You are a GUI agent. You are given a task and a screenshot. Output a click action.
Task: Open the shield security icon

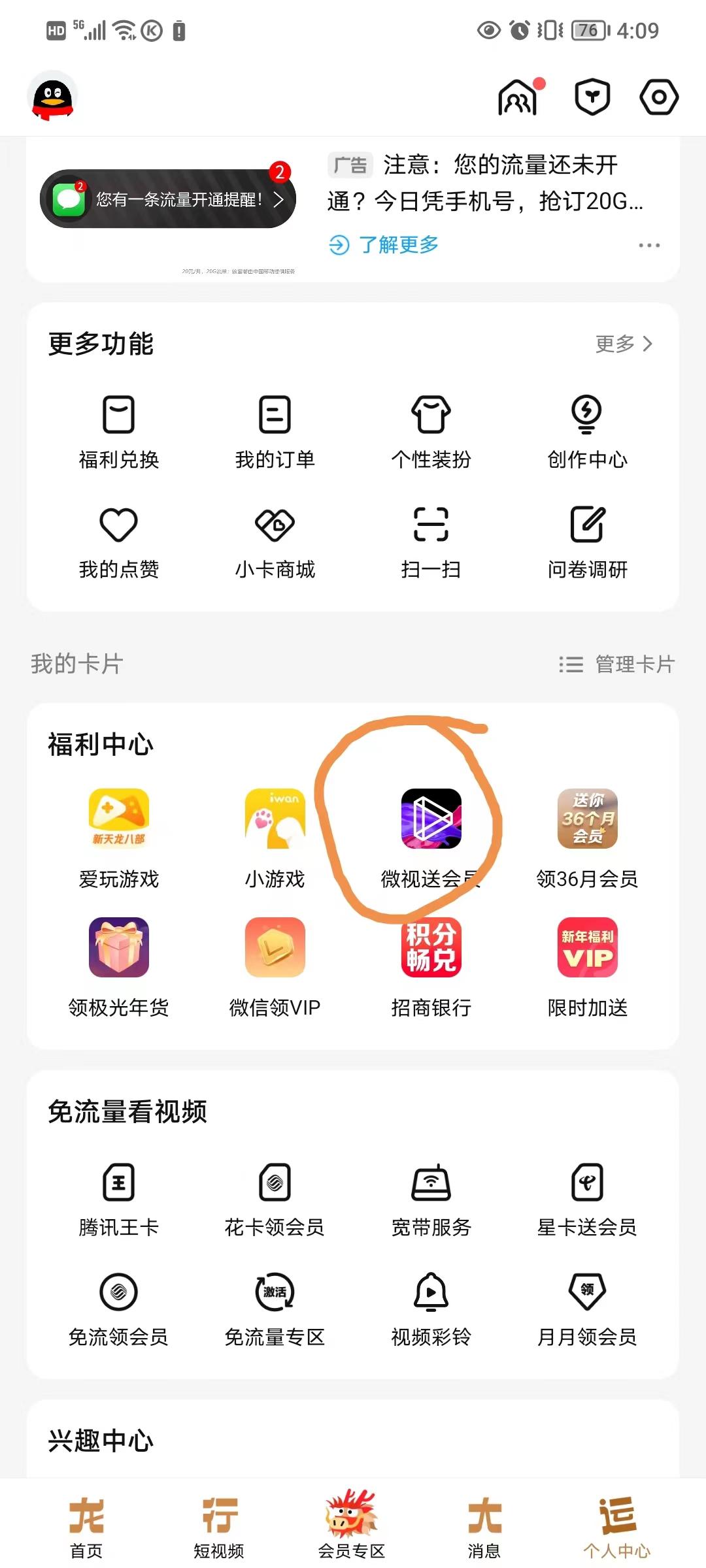(592, 97)
